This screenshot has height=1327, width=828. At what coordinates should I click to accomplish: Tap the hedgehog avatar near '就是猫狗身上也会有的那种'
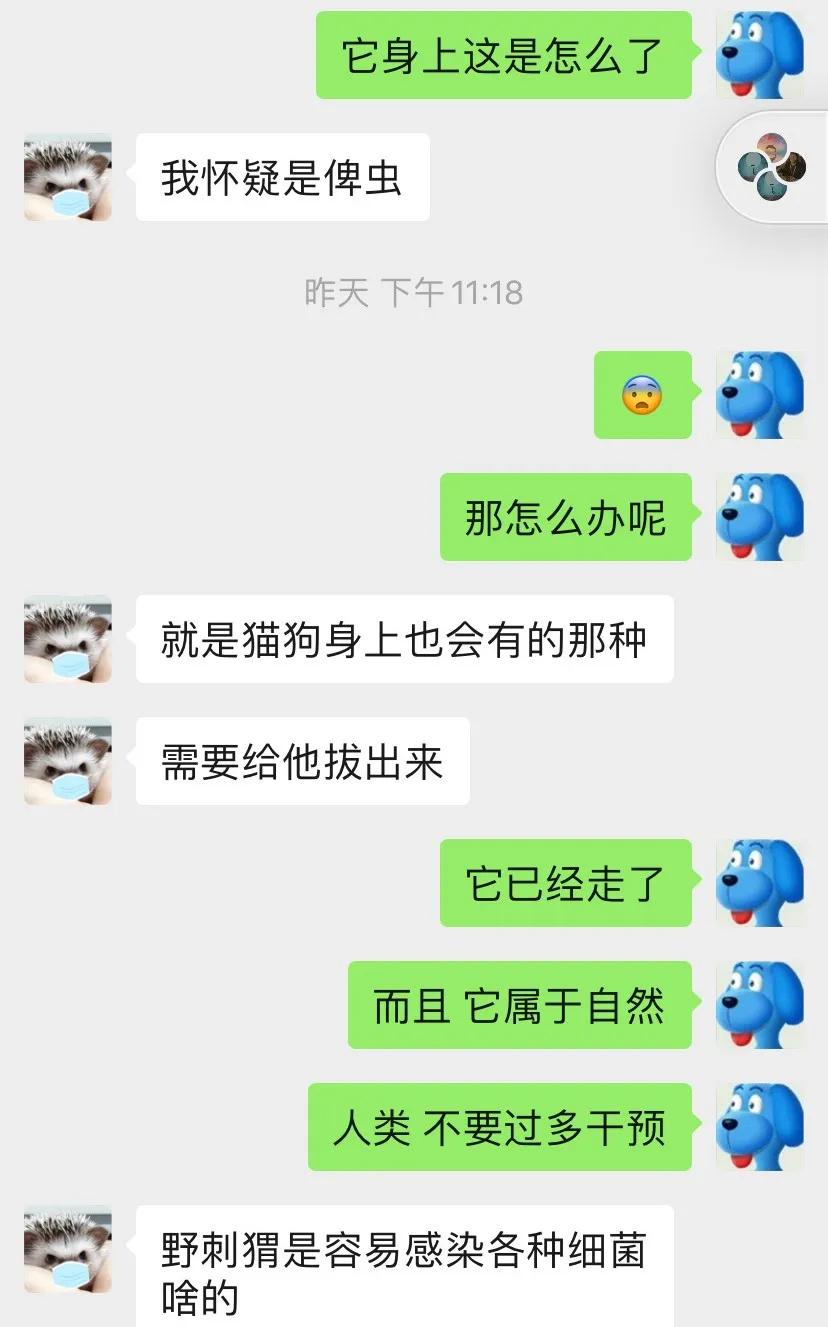click(66, 640)
